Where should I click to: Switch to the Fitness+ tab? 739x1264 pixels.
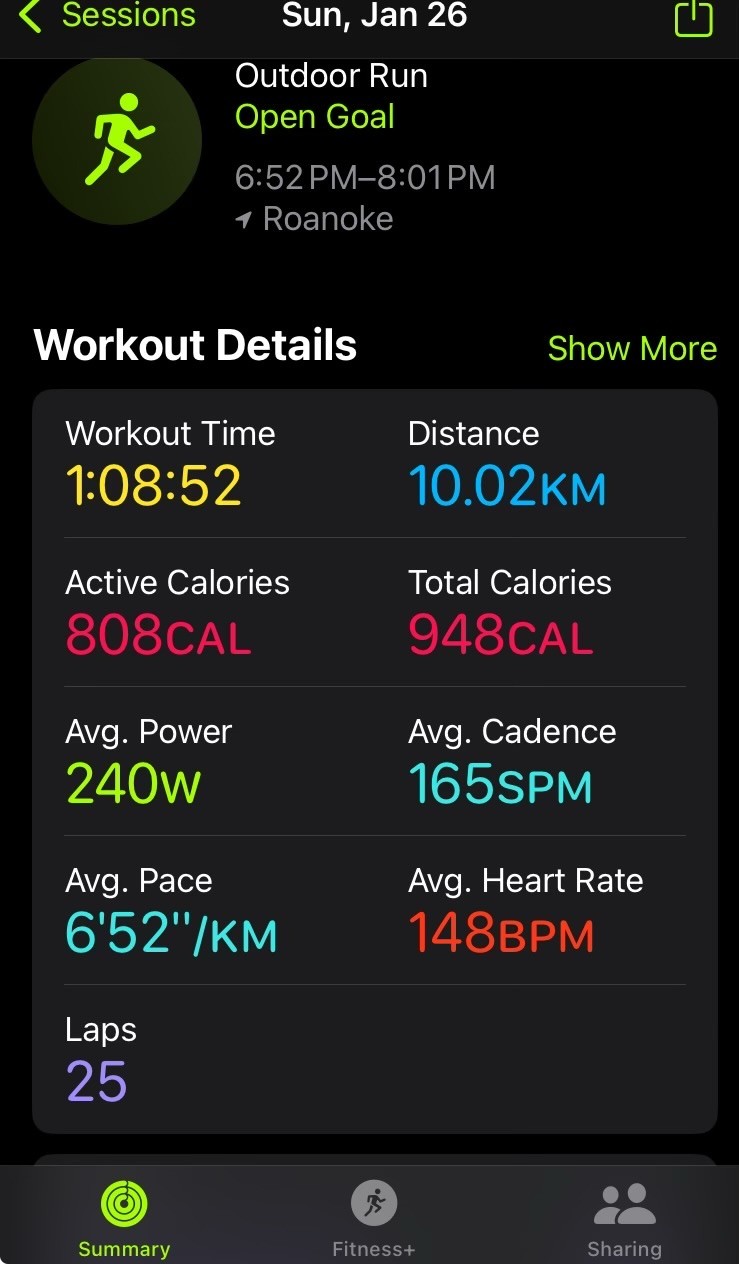tap(374, 1219)
